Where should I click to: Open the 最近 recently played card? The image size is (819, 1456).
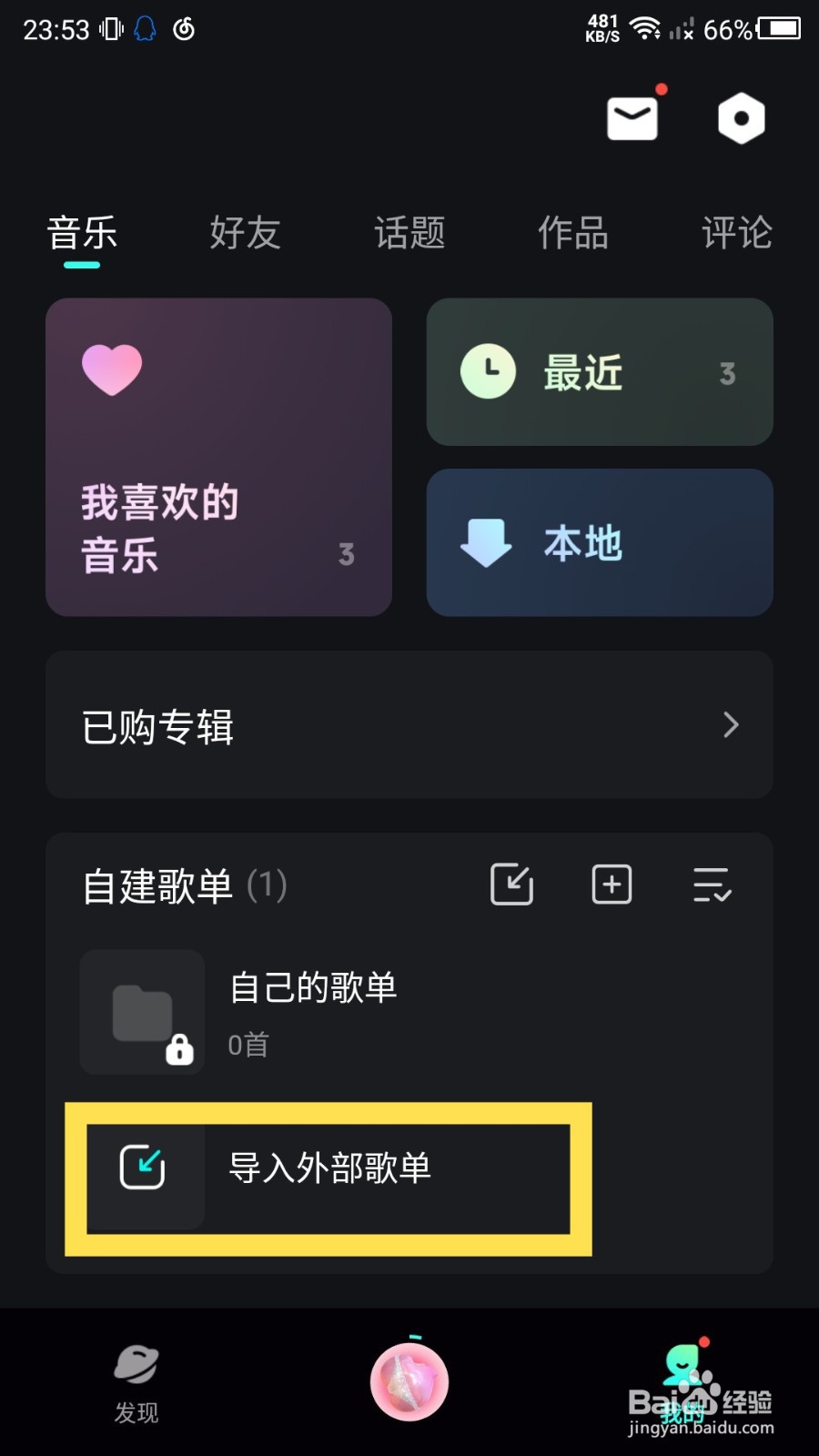[x=599, y=372]
